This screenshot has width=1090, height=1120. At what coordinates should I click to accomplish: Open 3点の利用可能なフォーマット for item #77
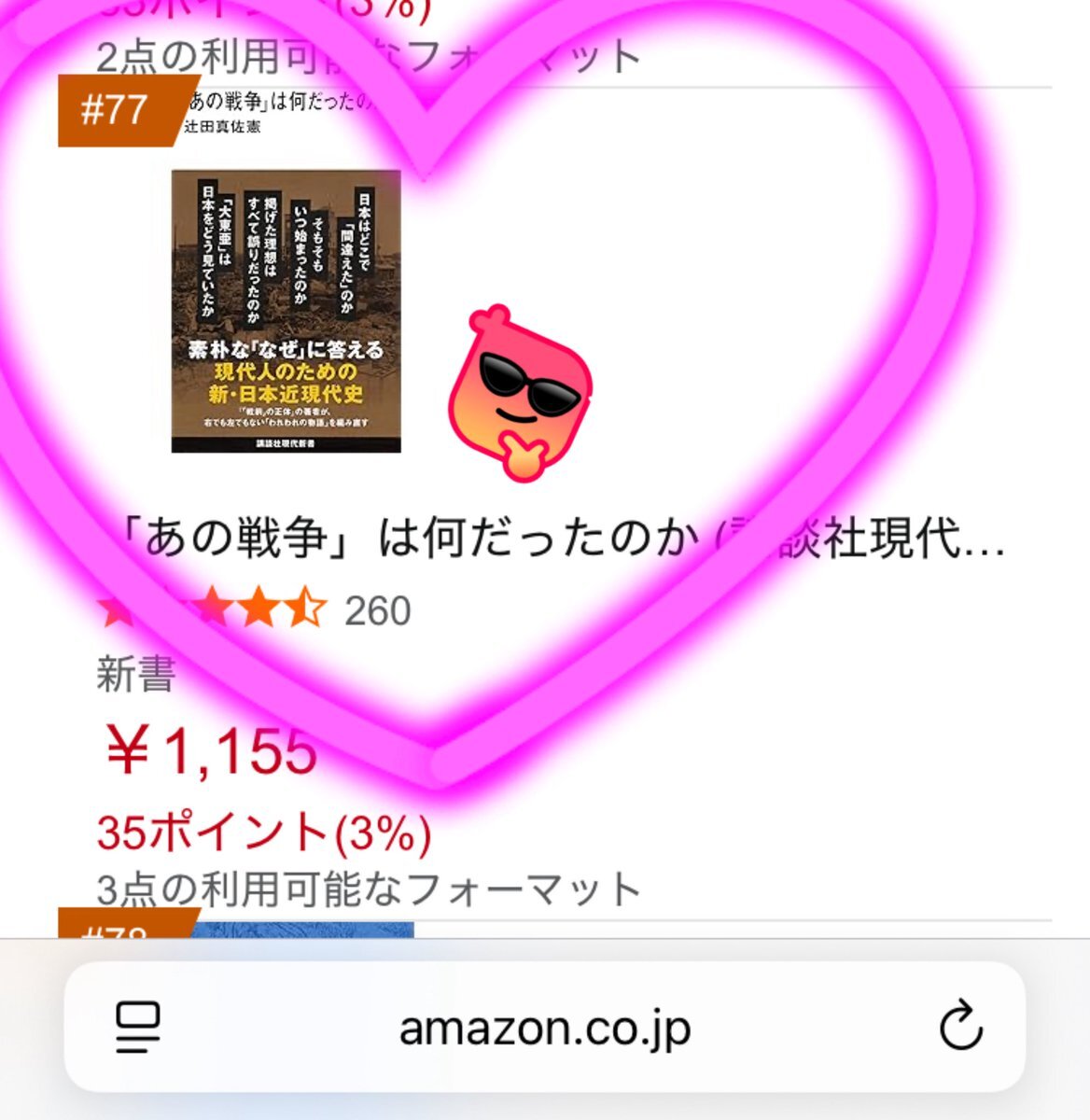pos(369,889)
